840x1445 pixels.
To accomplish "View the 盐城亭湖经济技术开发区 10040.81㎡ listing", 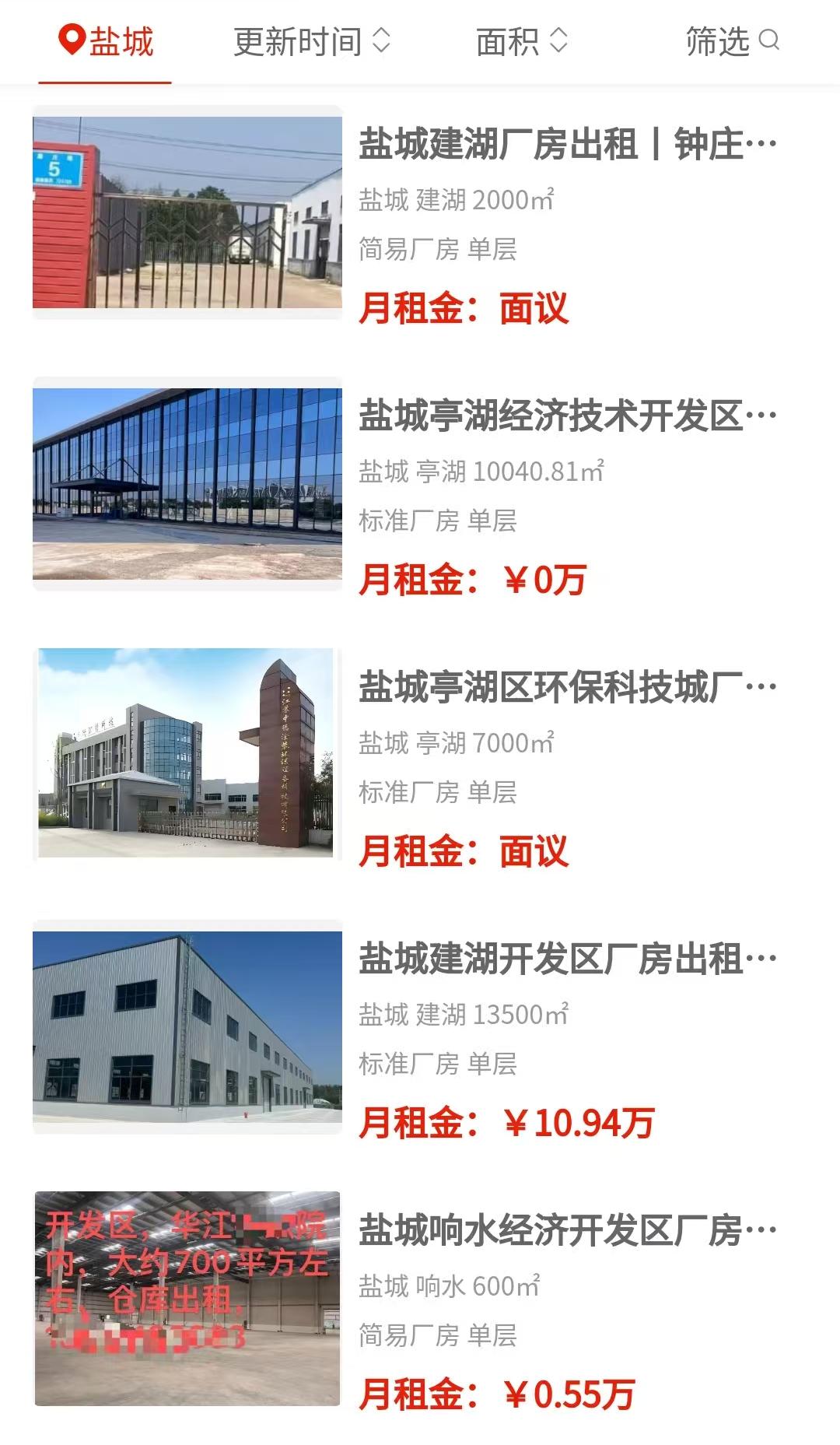I will [x=567, y=416].
